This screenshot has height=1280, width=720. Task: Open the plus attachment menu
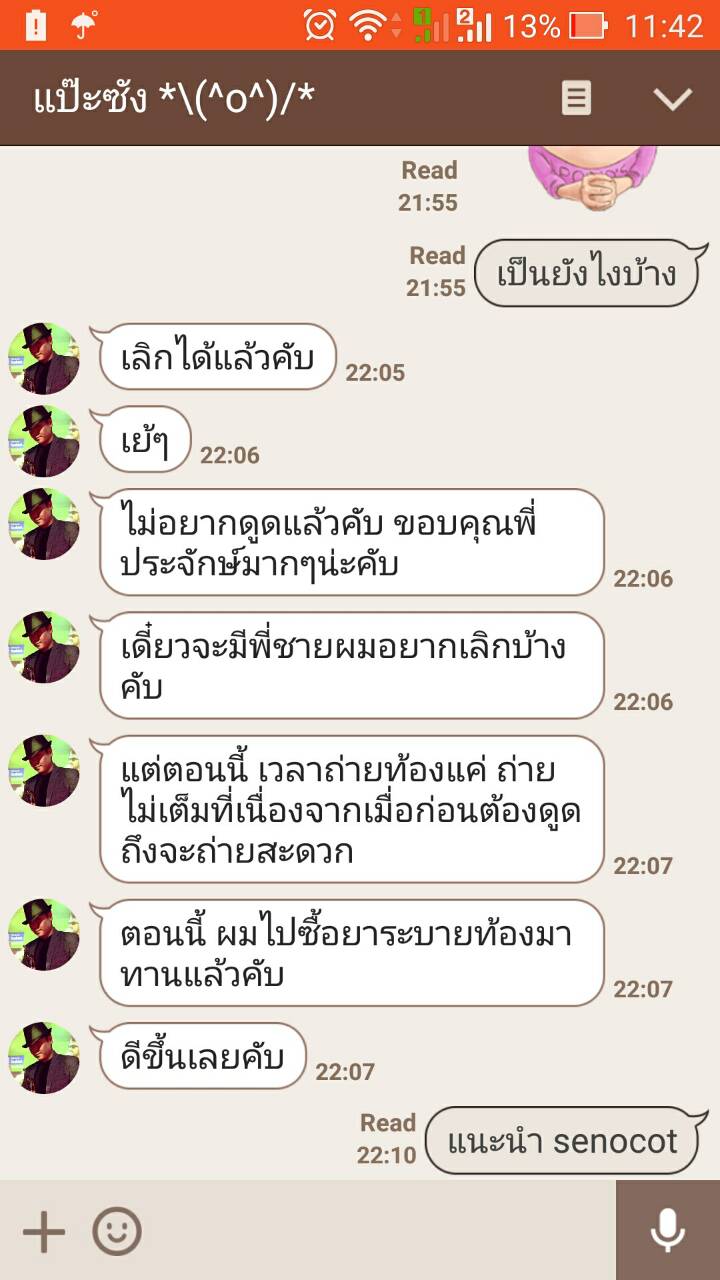click(43, 1231)
